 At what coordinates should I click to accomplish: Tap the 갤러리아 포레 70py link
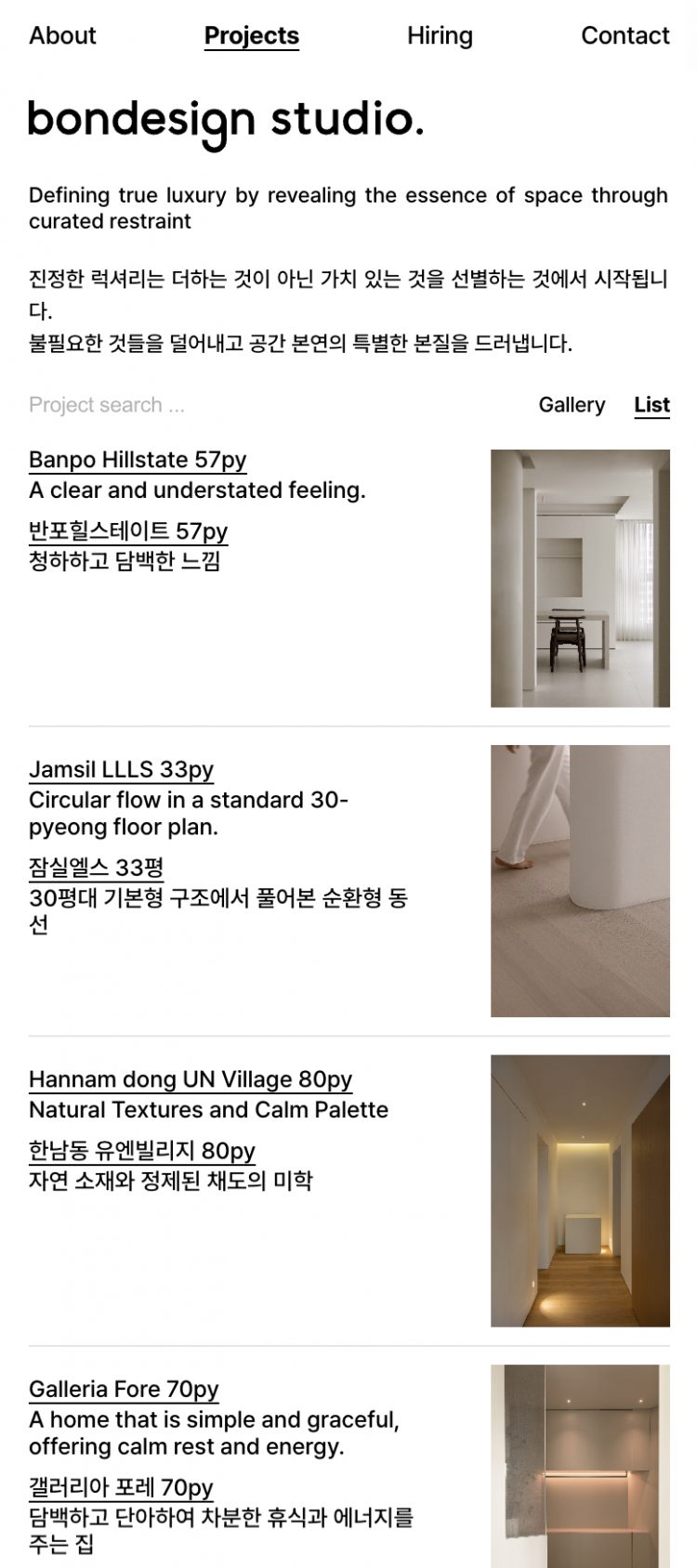[121, 1487]
